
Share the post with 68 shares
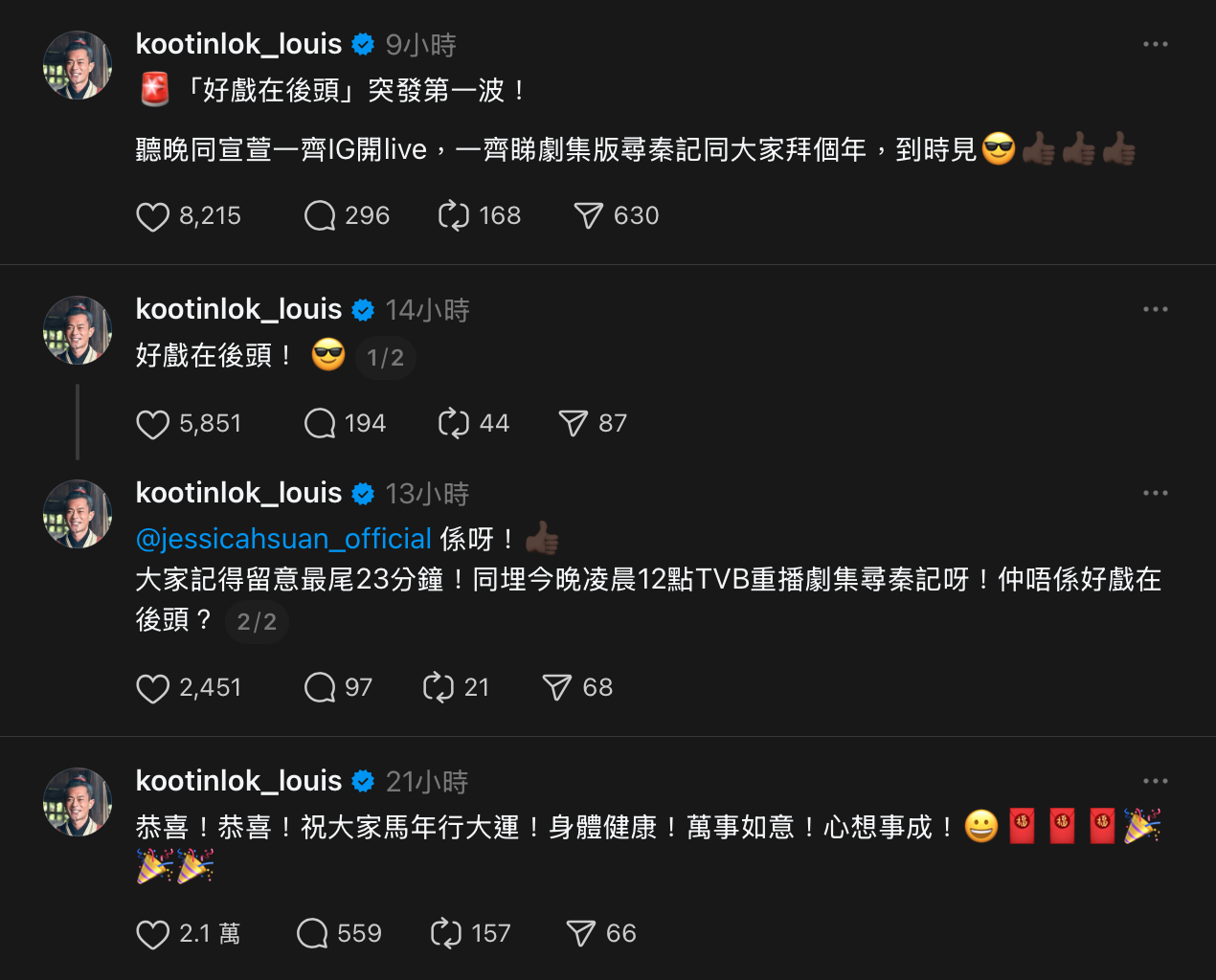(x=557, y=688)
